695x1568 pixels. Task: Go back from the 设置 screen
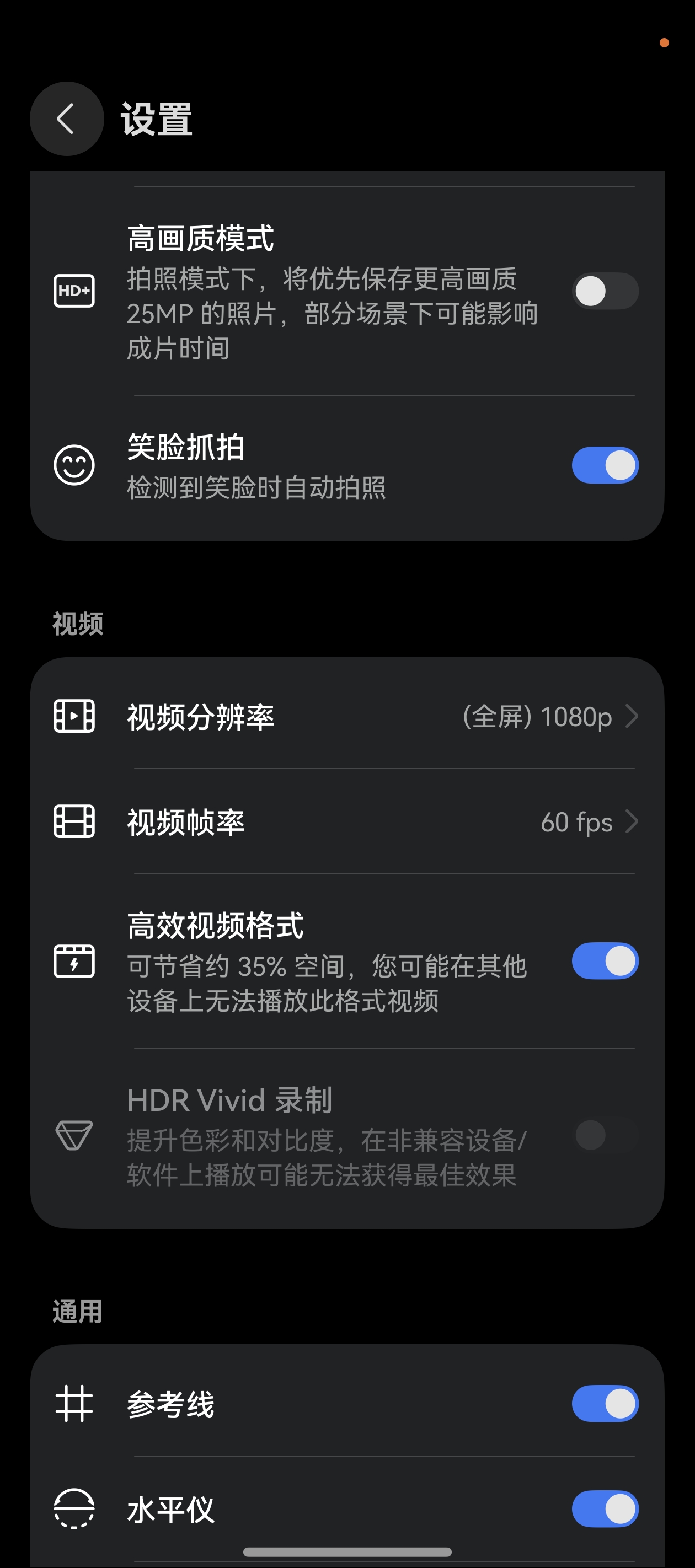[66, 119]
